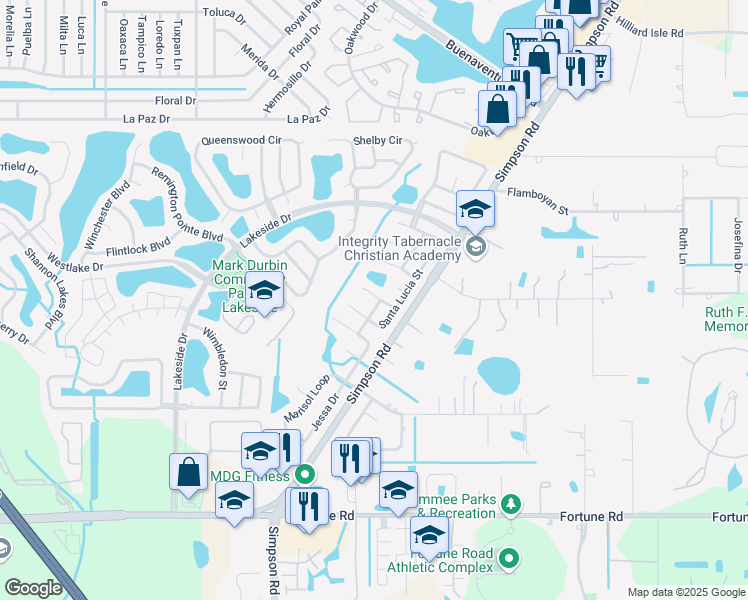This screenshot has height=600, width=748.
Task: Select the shopping bag marker beside MDG Fitness
Action: click(x=188, y=472)
